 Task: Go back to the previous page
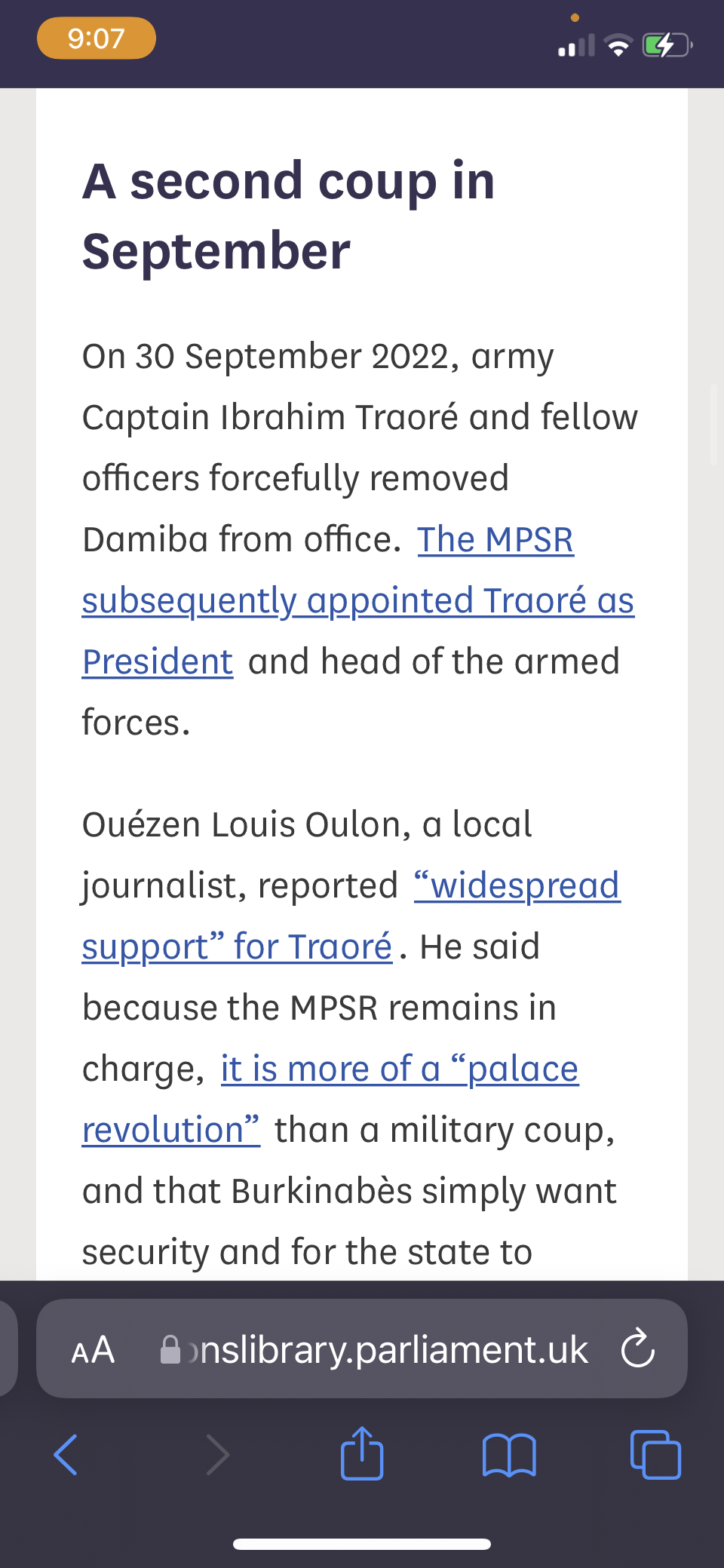66,1454
